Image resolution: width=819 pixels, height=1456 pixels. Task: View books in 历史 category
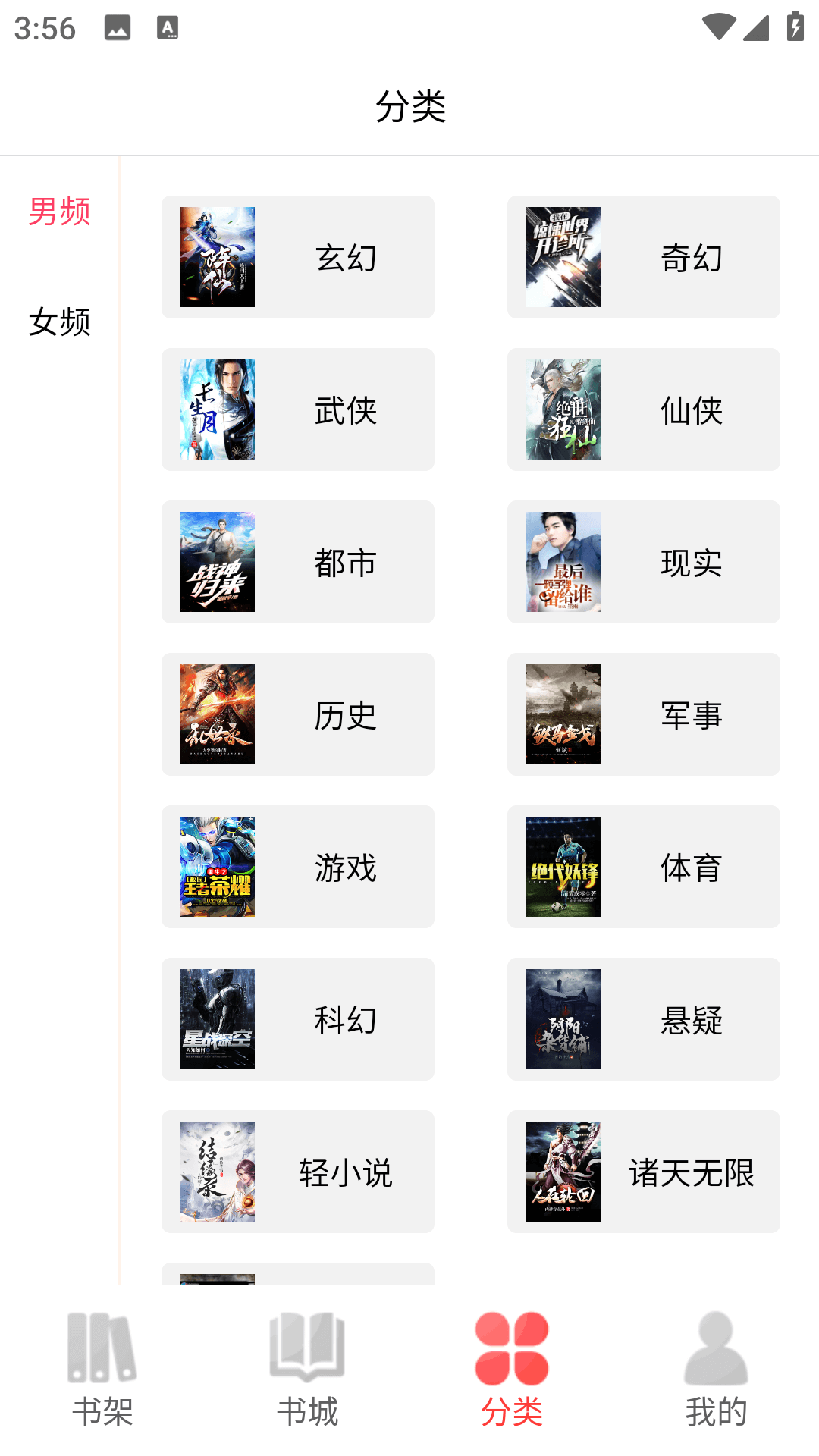pyautogui.click(x=297, y=714)
